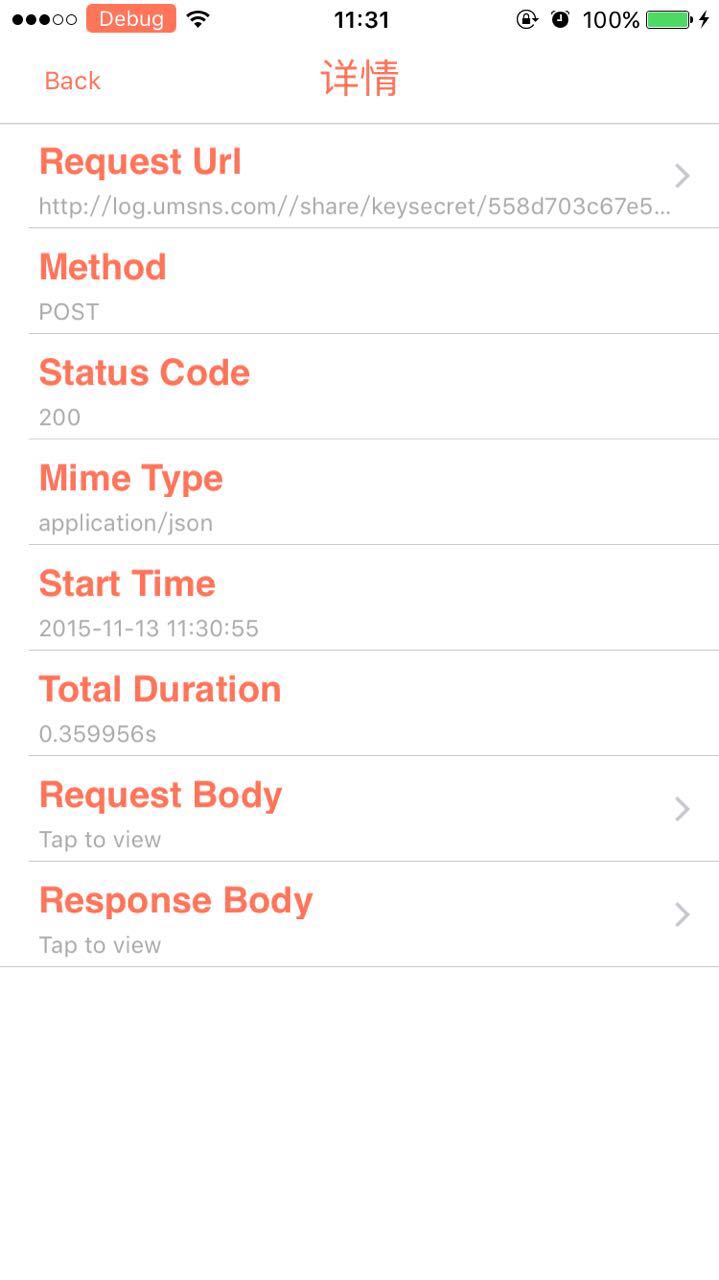View the Request Body
Screen dimensions: 719x1280
tap(359, 809)
